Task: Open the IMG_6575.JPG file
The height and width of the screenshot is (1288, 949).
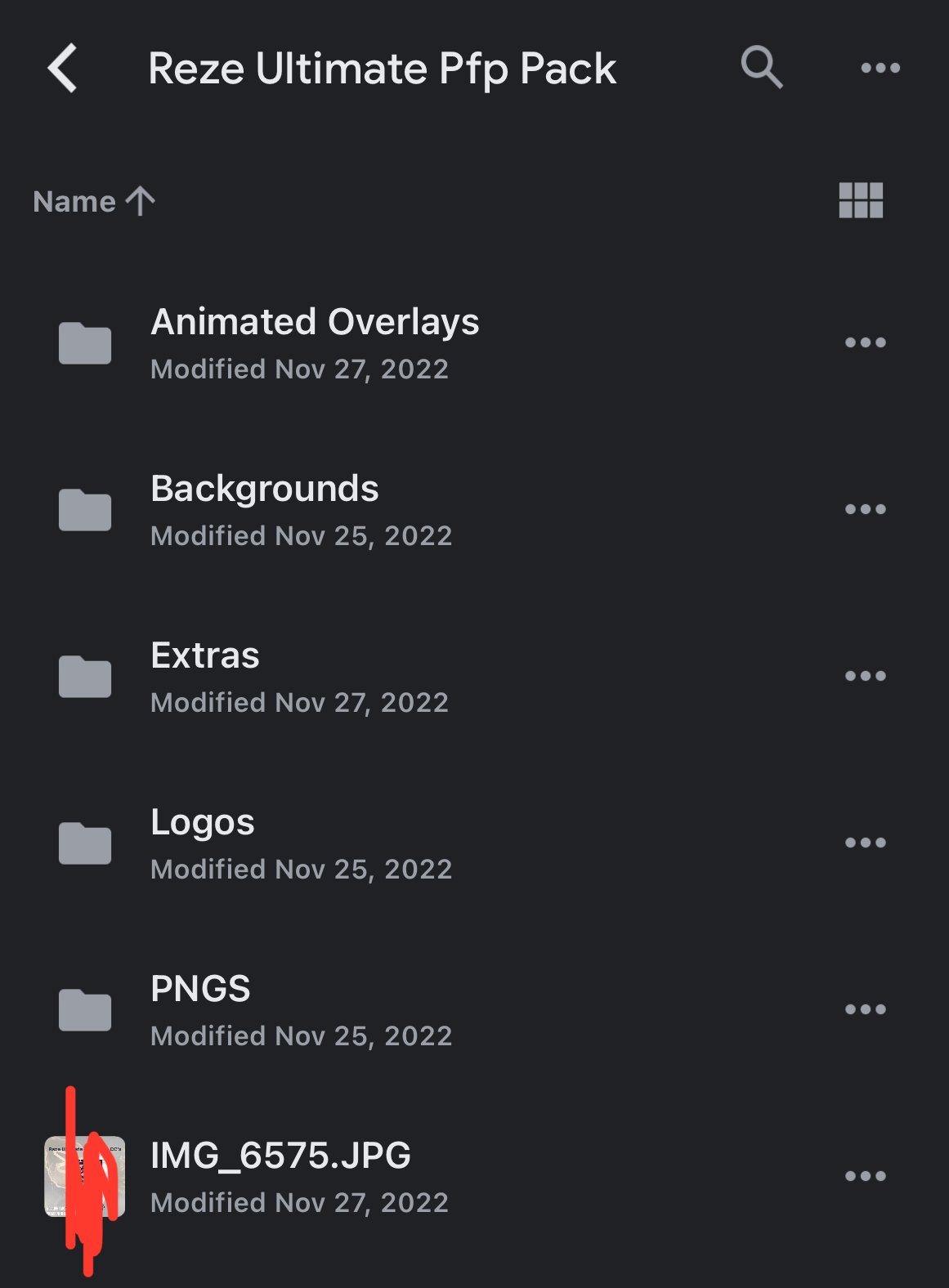Action: pyautogui.click(x=280, y=1177)
